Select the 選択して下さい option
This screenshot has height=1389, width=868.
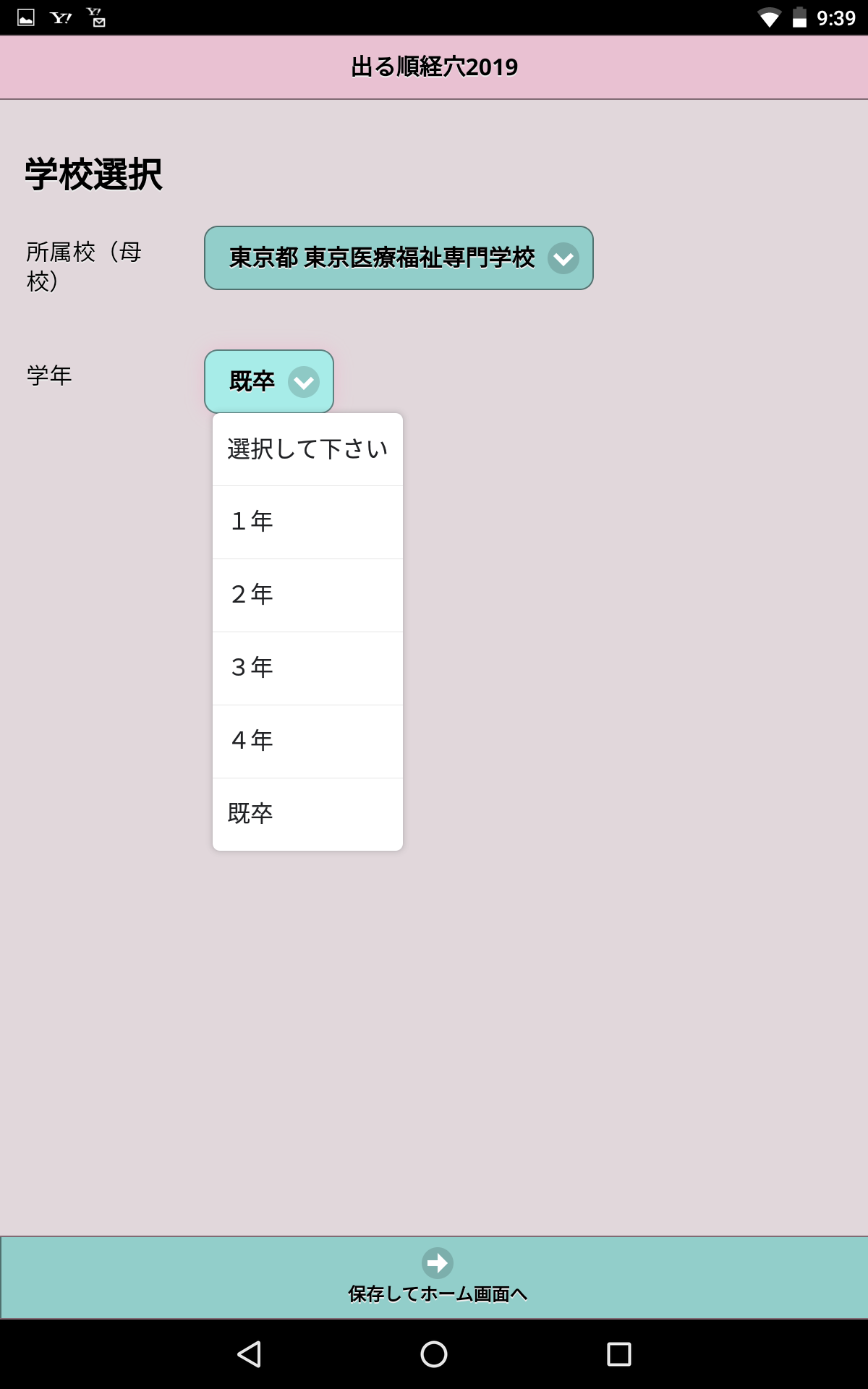click(307, 449)
